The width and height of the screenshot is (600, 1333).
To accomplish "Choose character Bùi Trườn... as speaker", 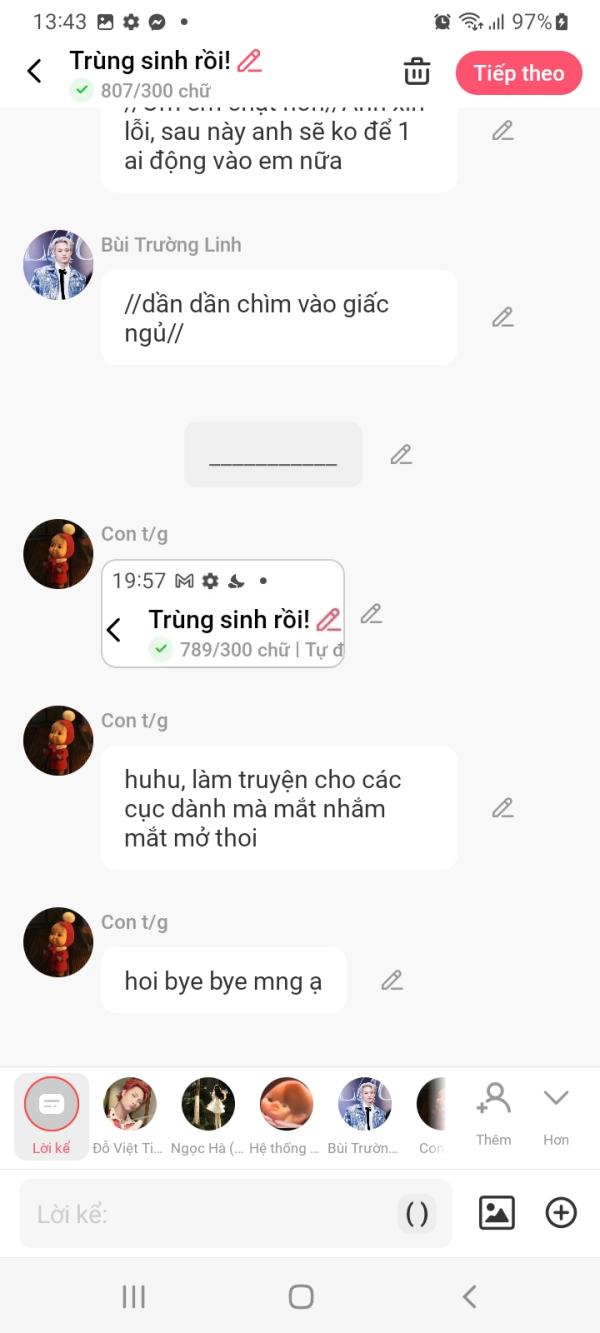I will 364,1116.
